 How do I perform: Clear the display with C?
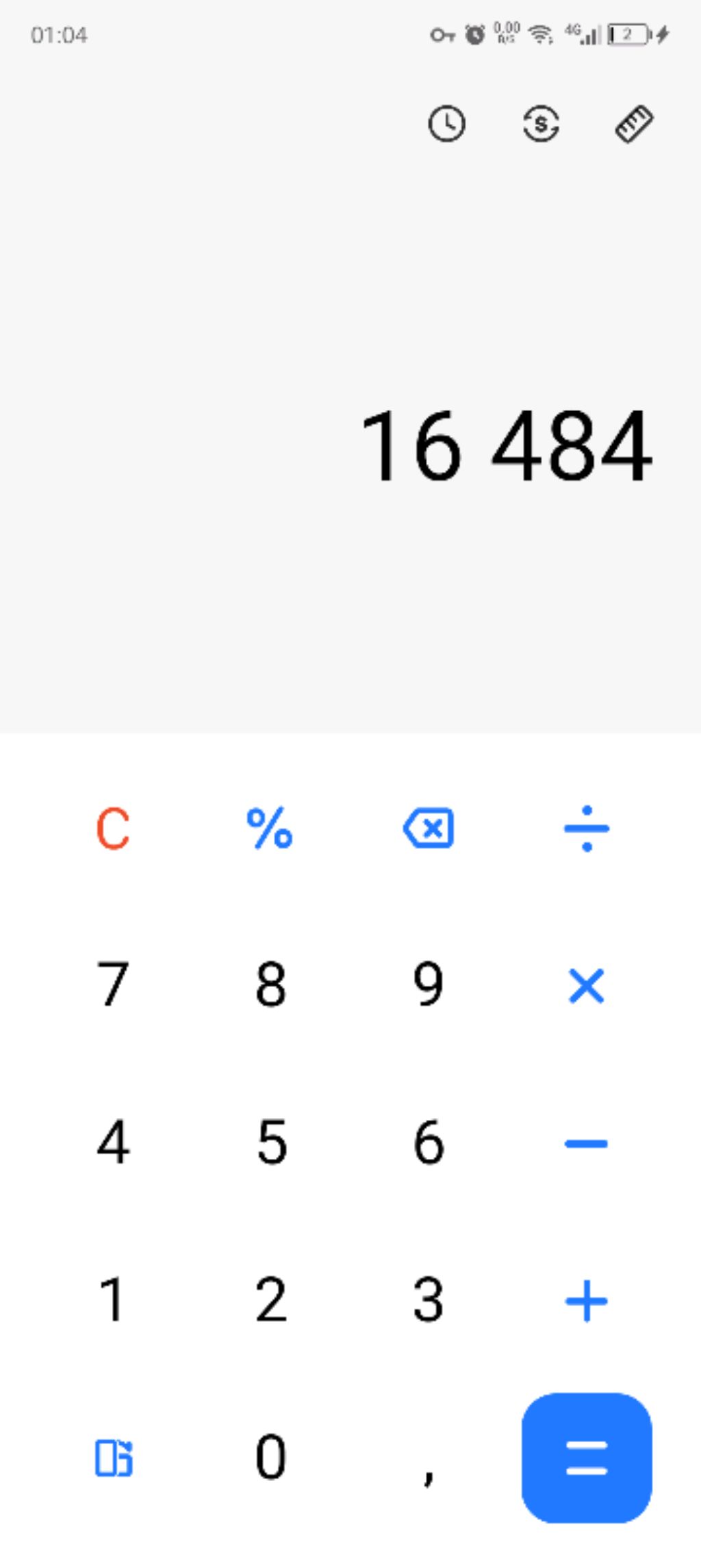click(113, 828)
